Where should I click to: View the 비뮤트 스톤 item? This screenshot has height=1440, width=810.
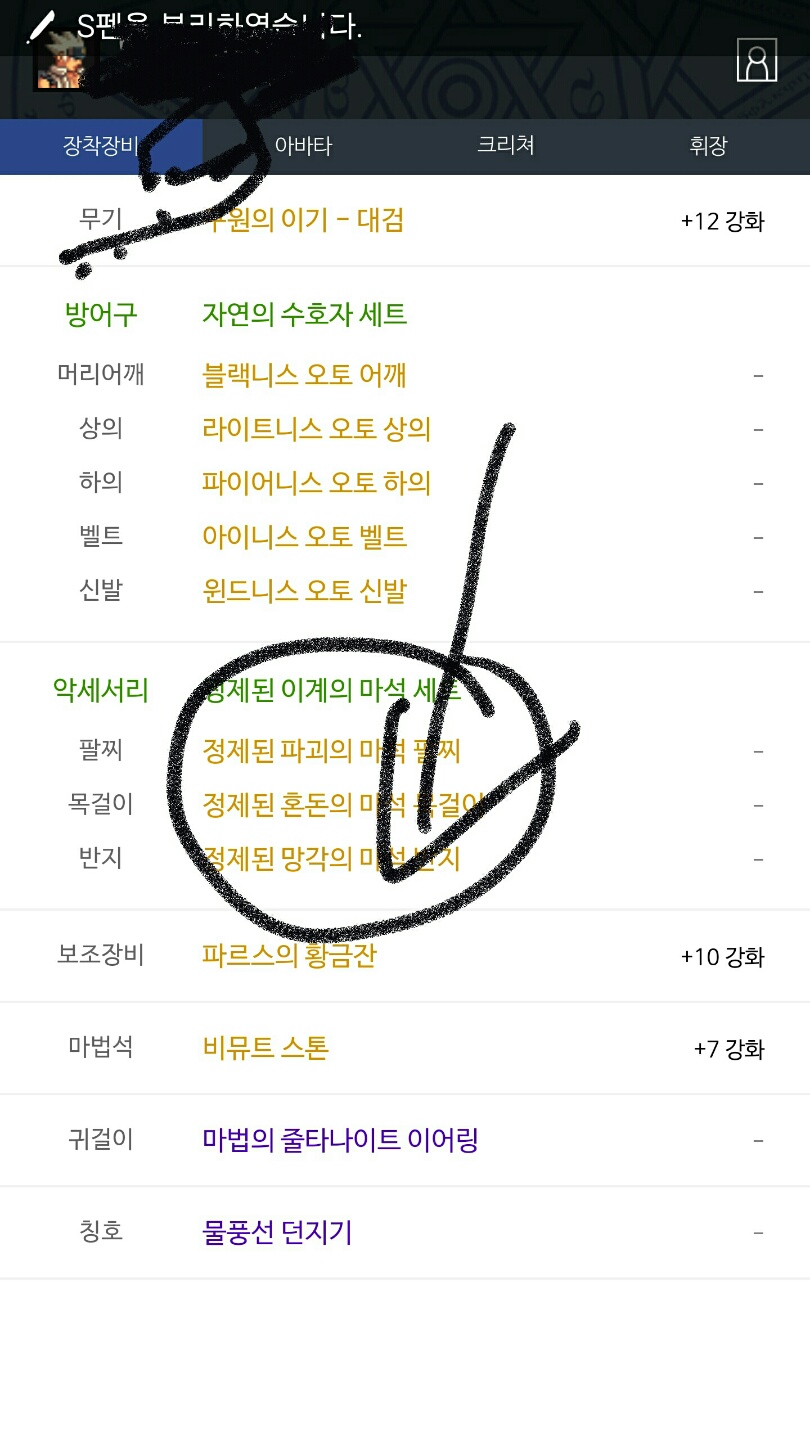click(x=265, y=1048)
